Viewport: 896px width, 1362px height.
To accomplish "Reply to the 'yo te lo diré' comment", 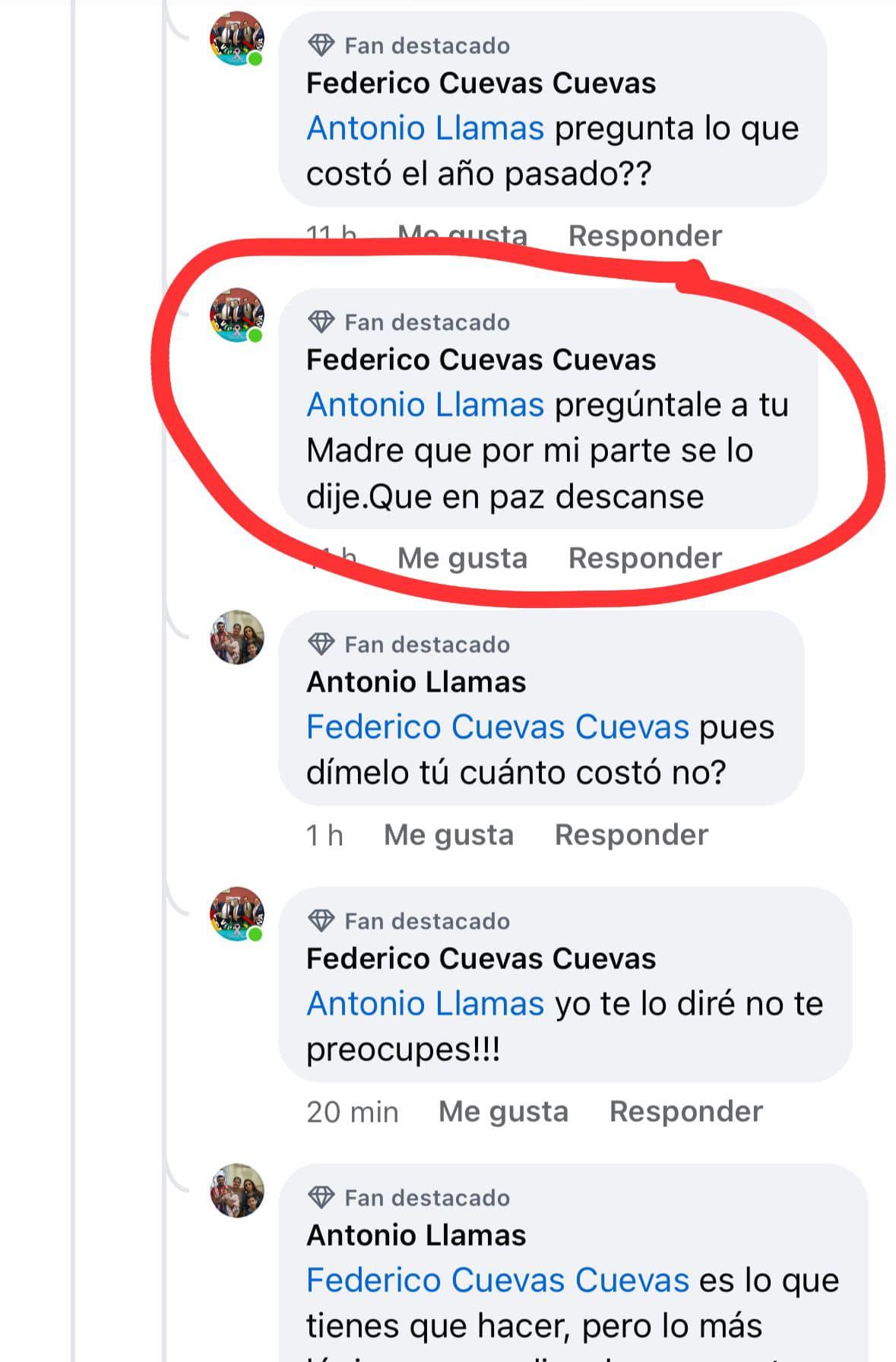I will coord(685,1111).
